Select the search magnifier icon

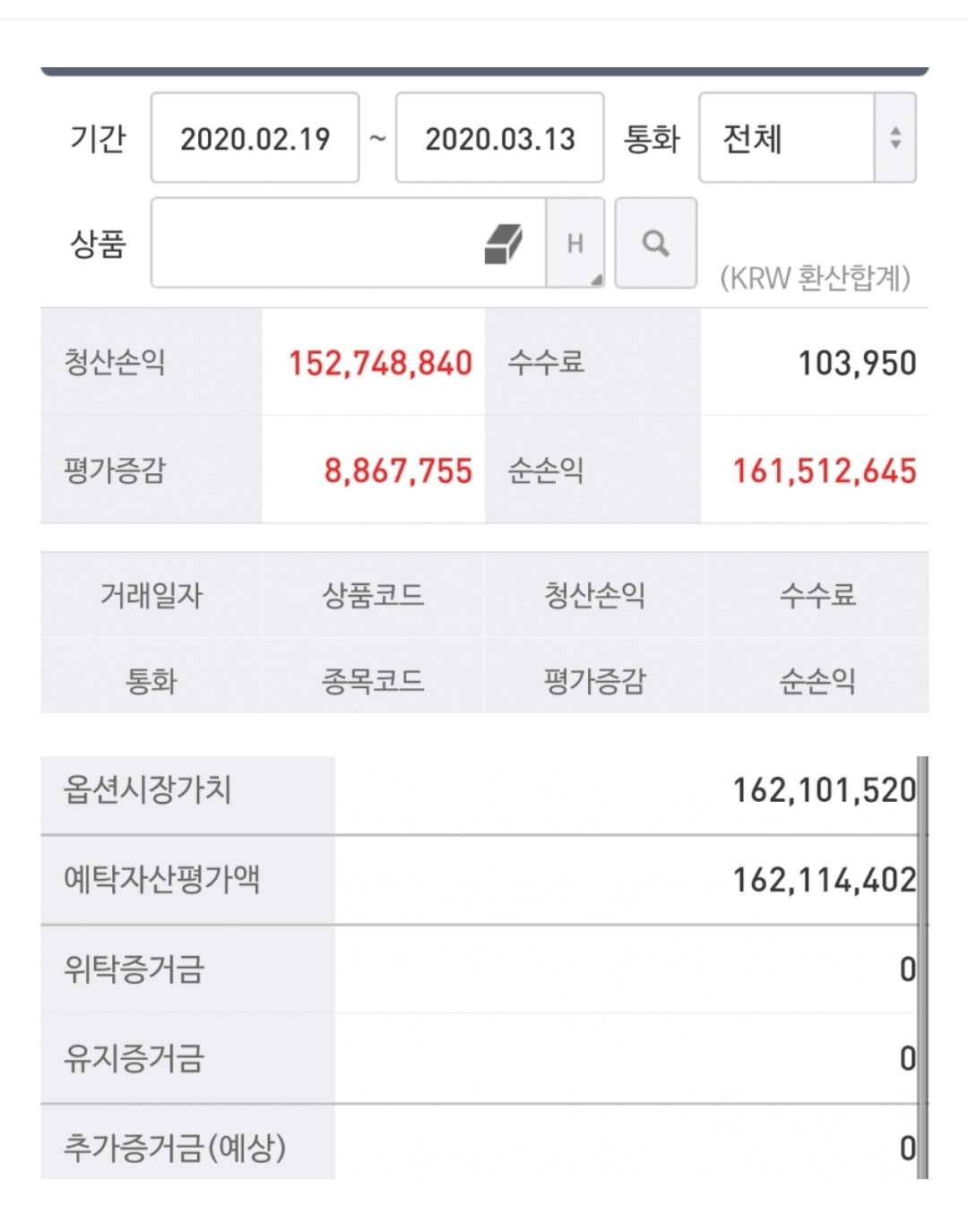pos(657,242)
